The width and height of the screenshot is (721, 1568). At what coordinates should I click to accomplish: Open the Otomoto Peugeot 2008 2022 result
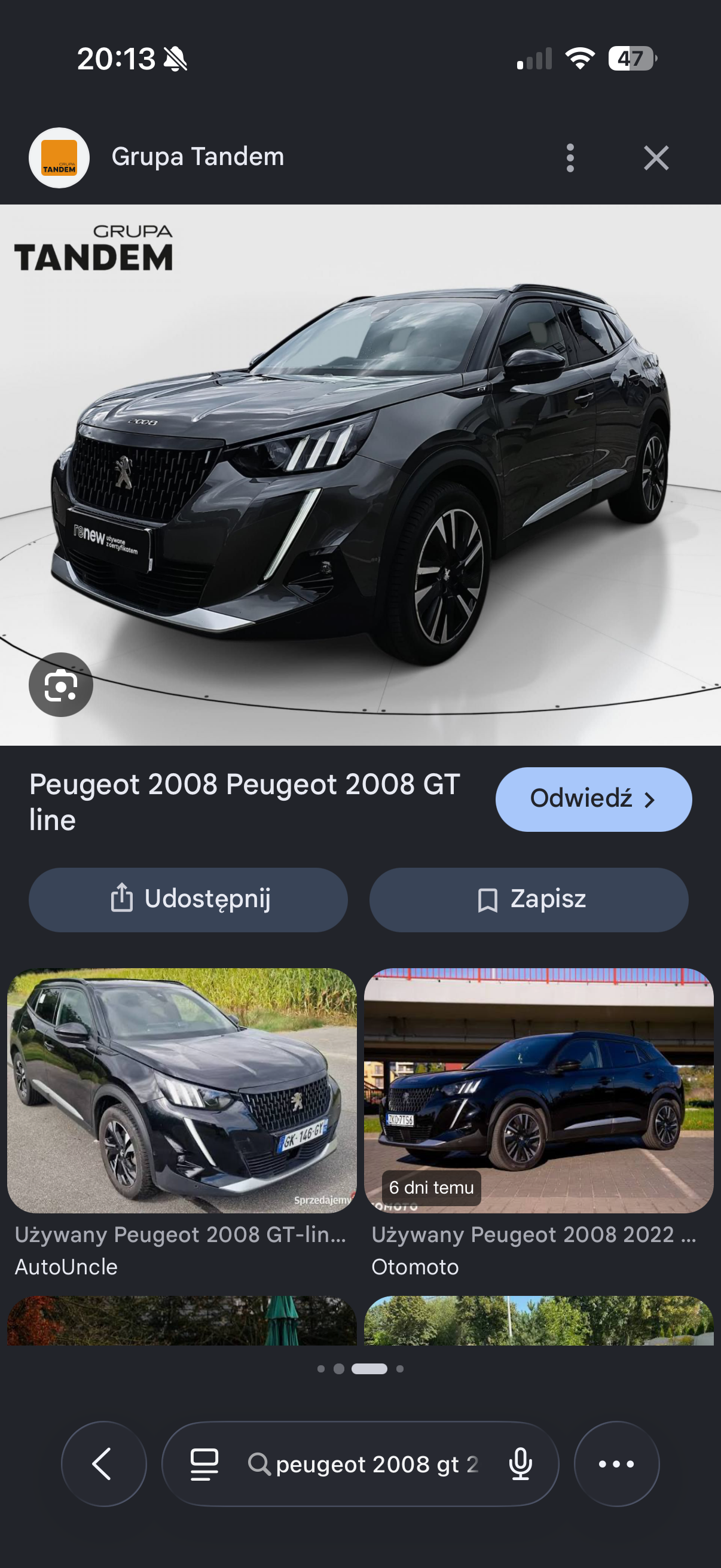(539, 1123)
